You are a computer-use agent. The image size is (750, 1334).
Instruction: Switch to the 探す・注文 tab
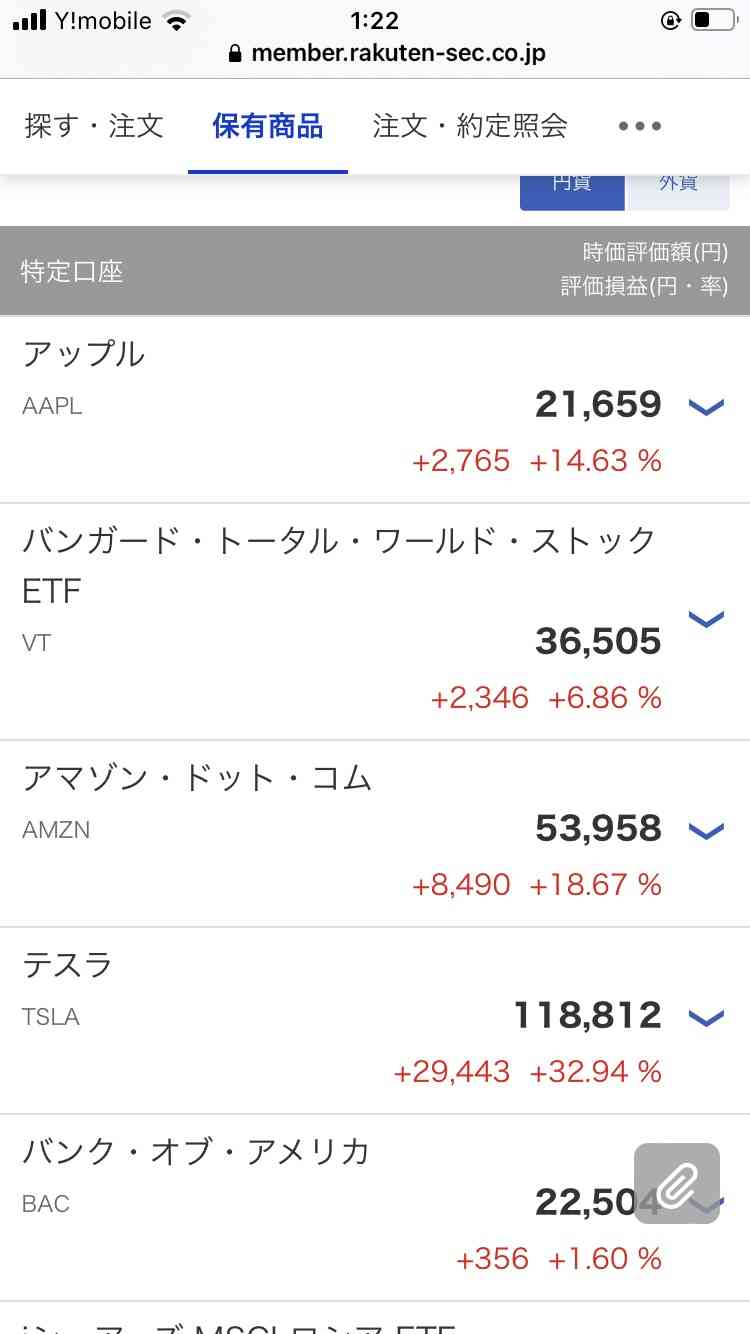pyautogui.click(x=94, y=126)
